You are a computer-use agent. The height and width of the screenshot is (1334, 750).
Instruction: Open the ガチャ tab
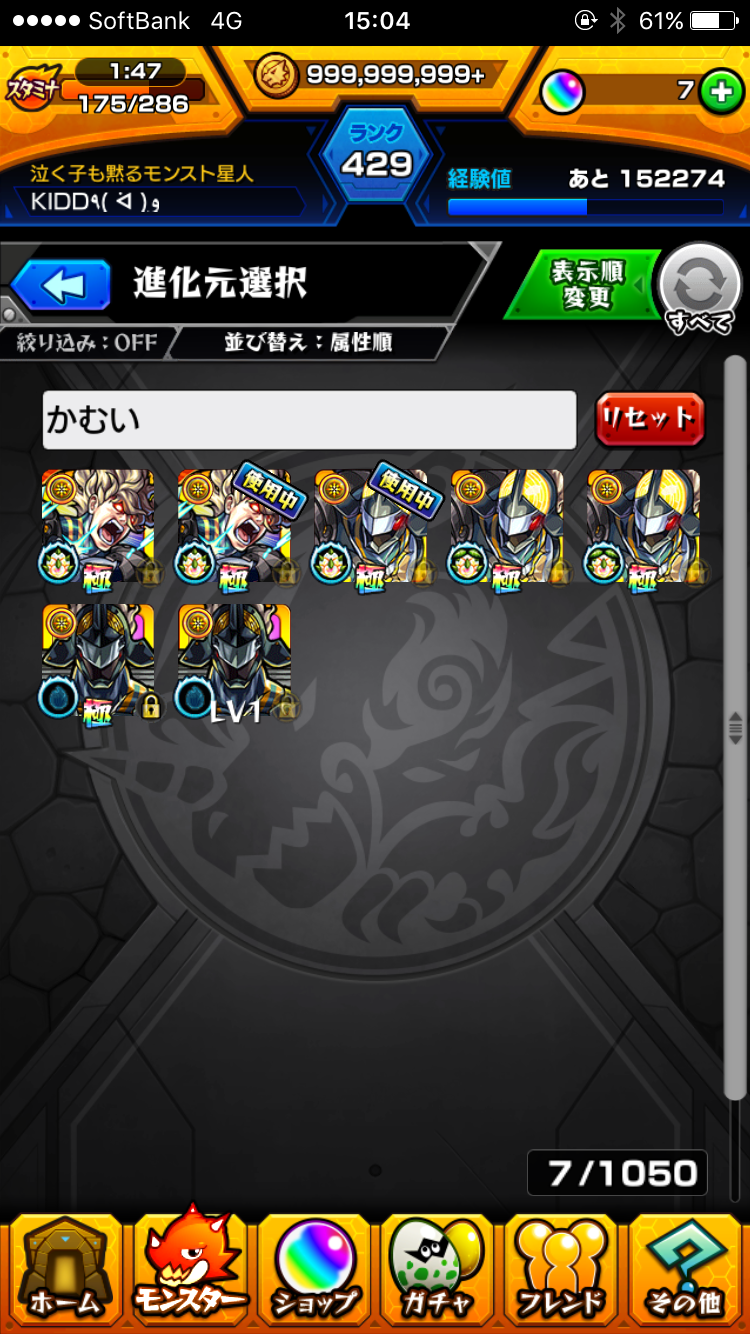point(438,1268)
